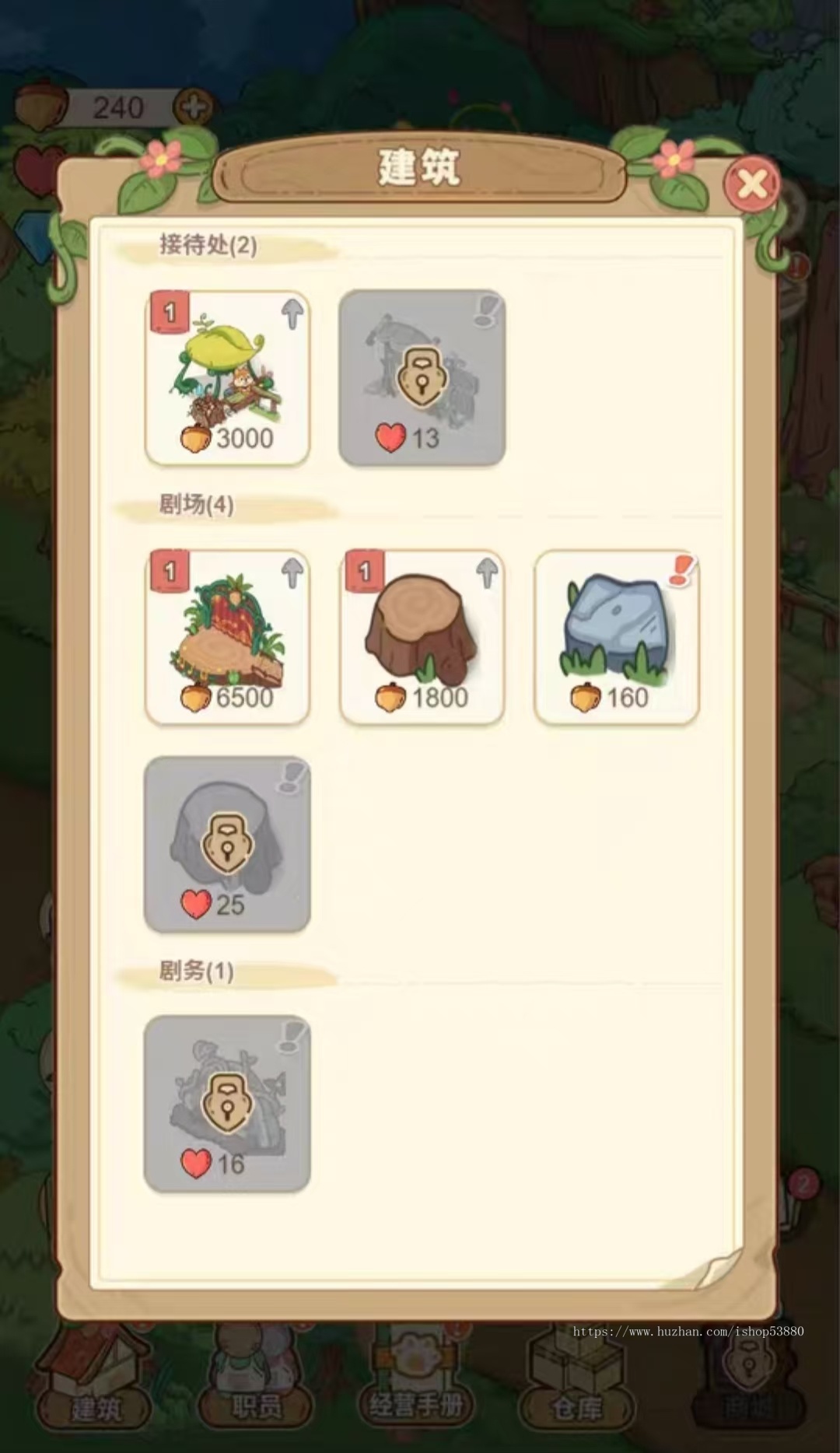This screenshot has width=840, height=1453.
Task: Select the stone theater costing 160 acorns
Action: click(x=616, y=637)
